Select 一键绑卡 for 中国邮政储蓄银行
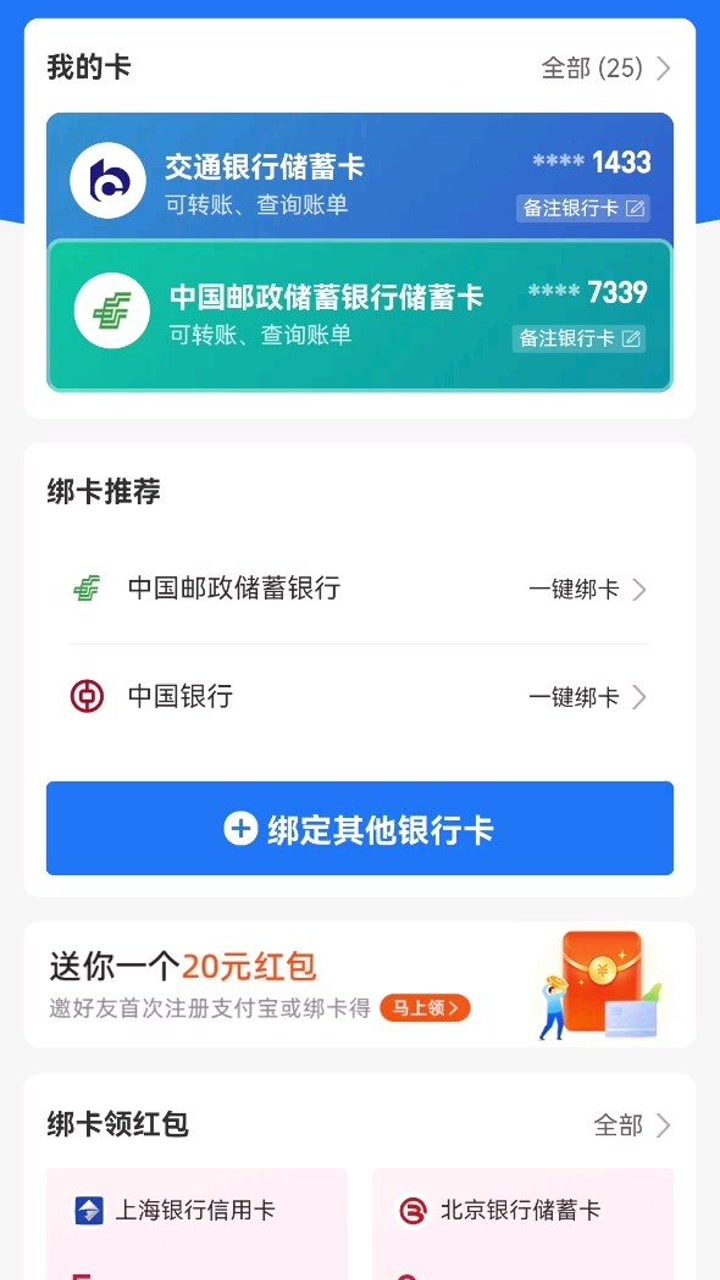This screenshot has height=1280, width=720. point(588,589)
